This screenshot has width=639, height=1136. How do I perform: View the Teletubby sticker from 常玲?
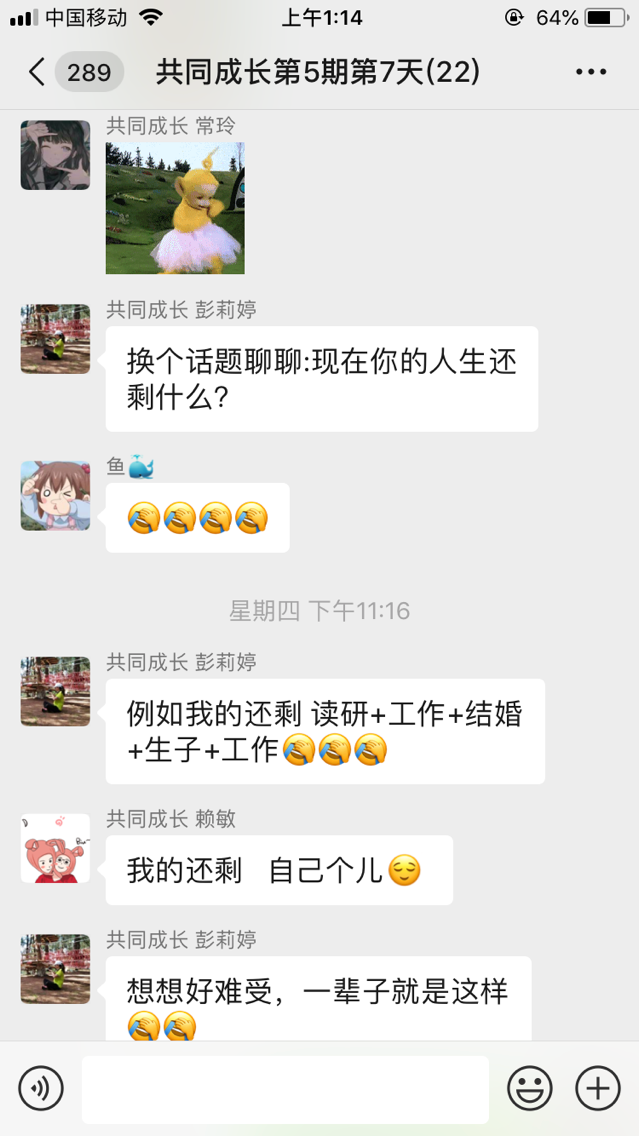[x=175, y=208]
